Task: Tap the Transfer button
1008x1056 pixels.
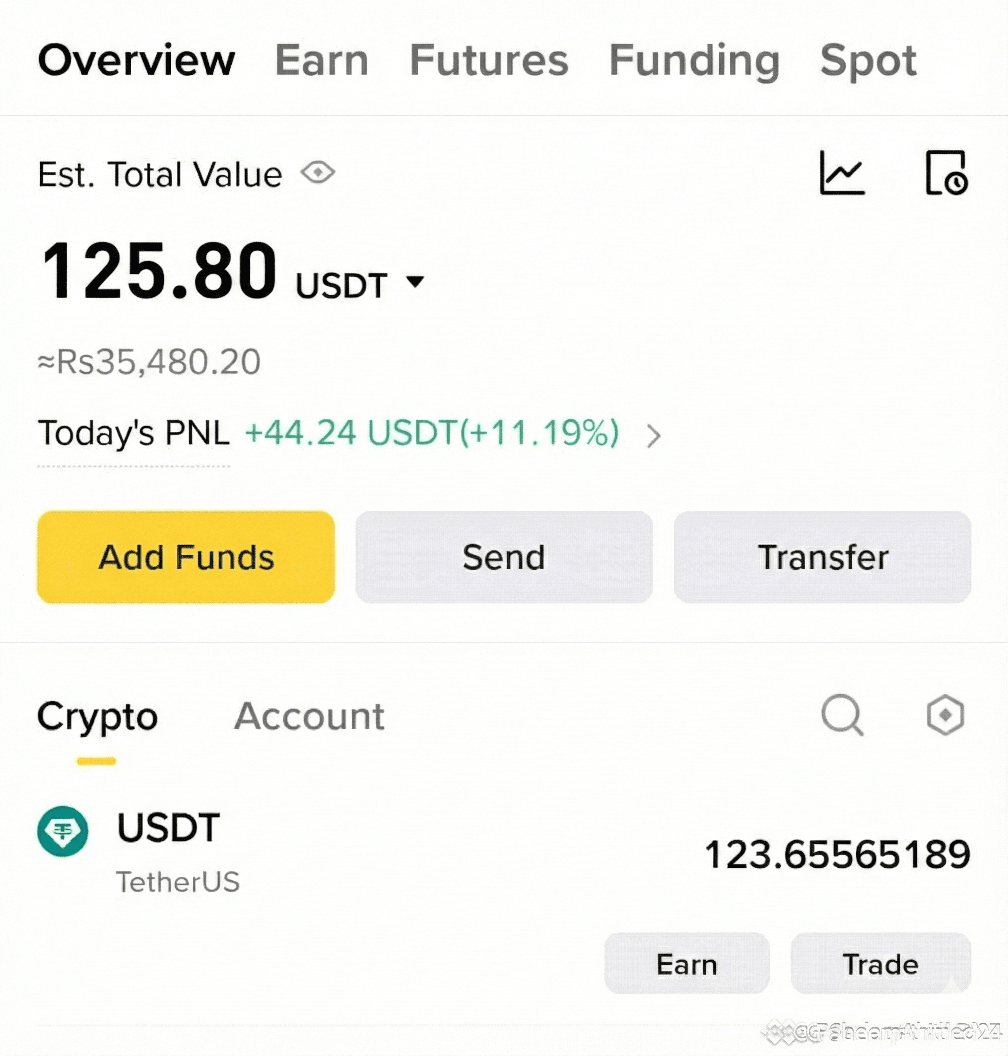Action: coord(822,557)
